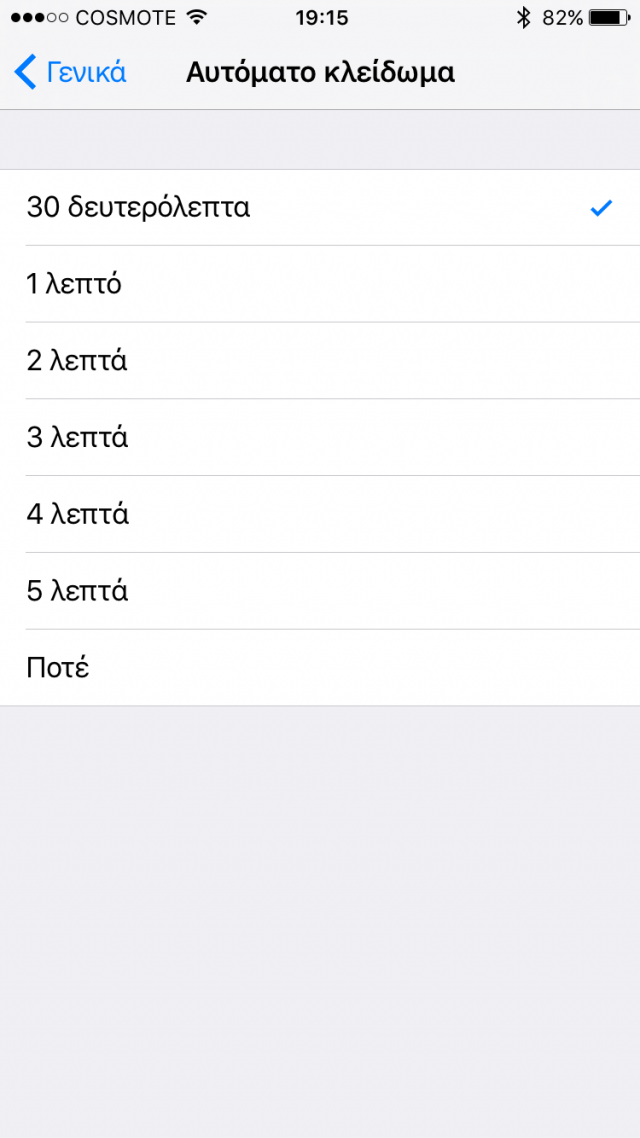Select 4 λεπτά auto-lock time
The image size is (640, 1138).
click(320, 515)
